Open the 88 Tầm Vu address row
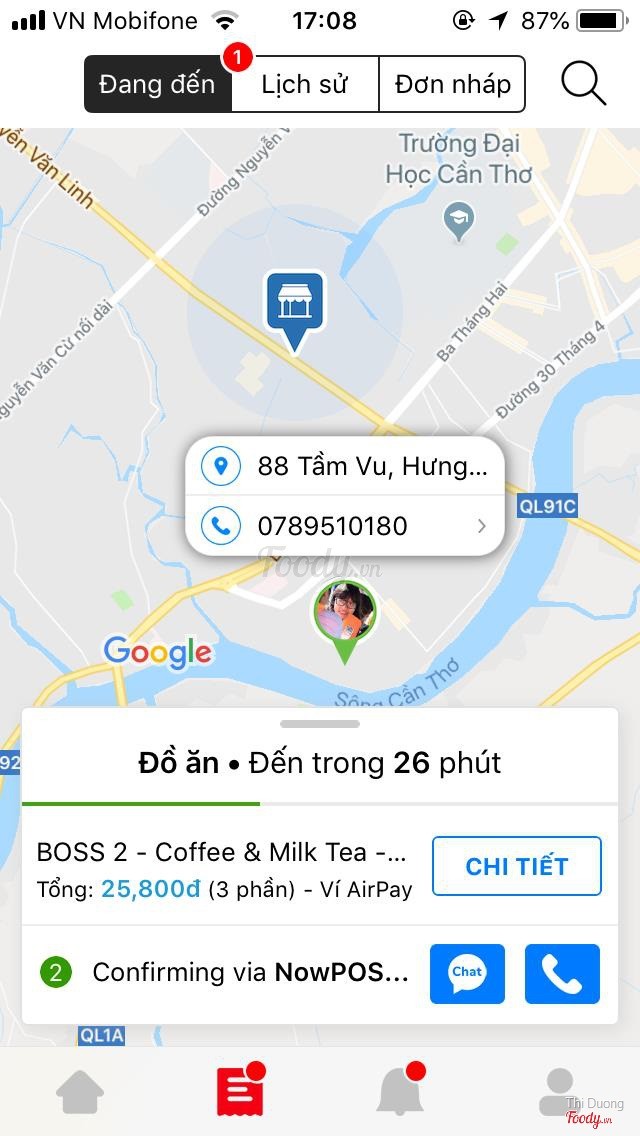The height and width of the screenshot is (1136, 640). 345,466
